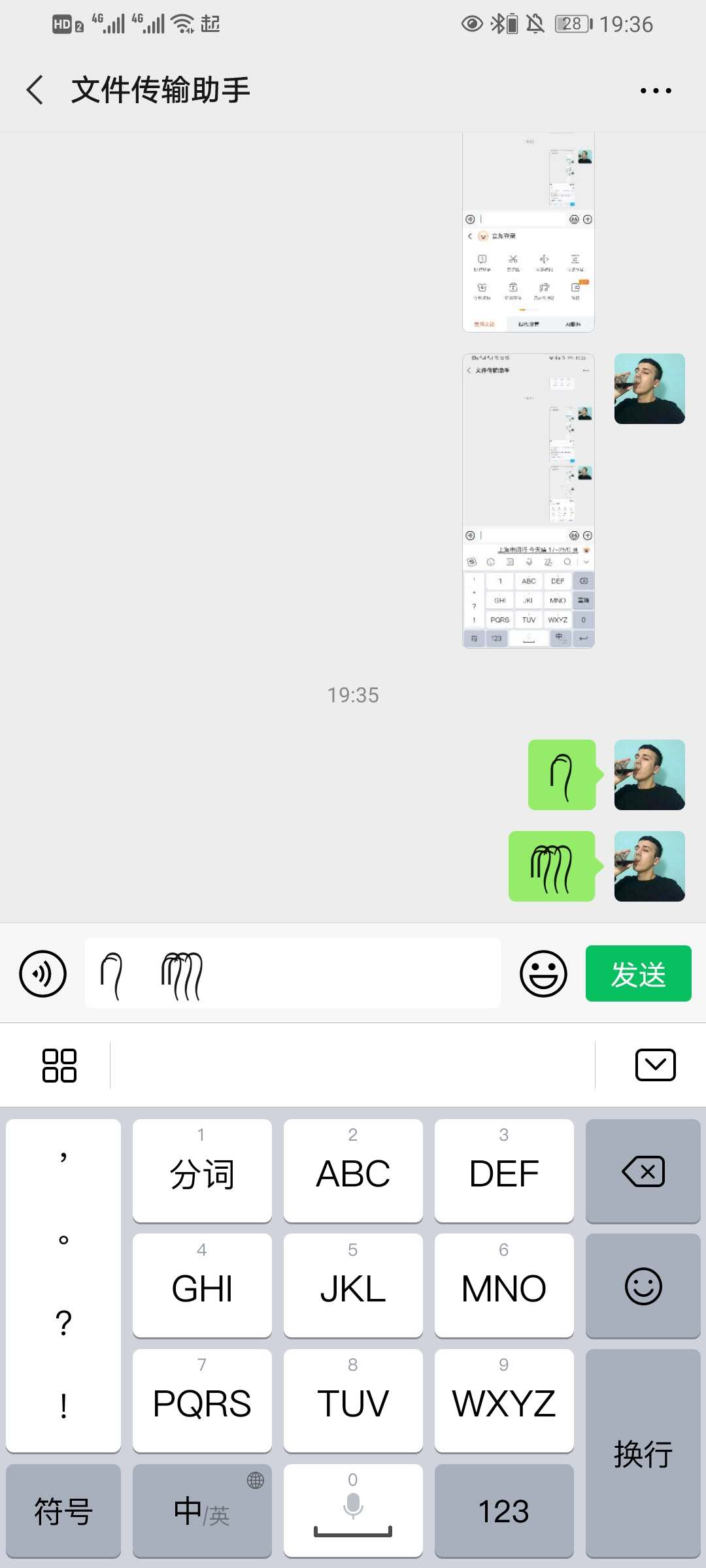Image resolution: width=706 pixels, height=1568 pixels.
Task: Tap the 分词 key
Action: [201, 1171]
